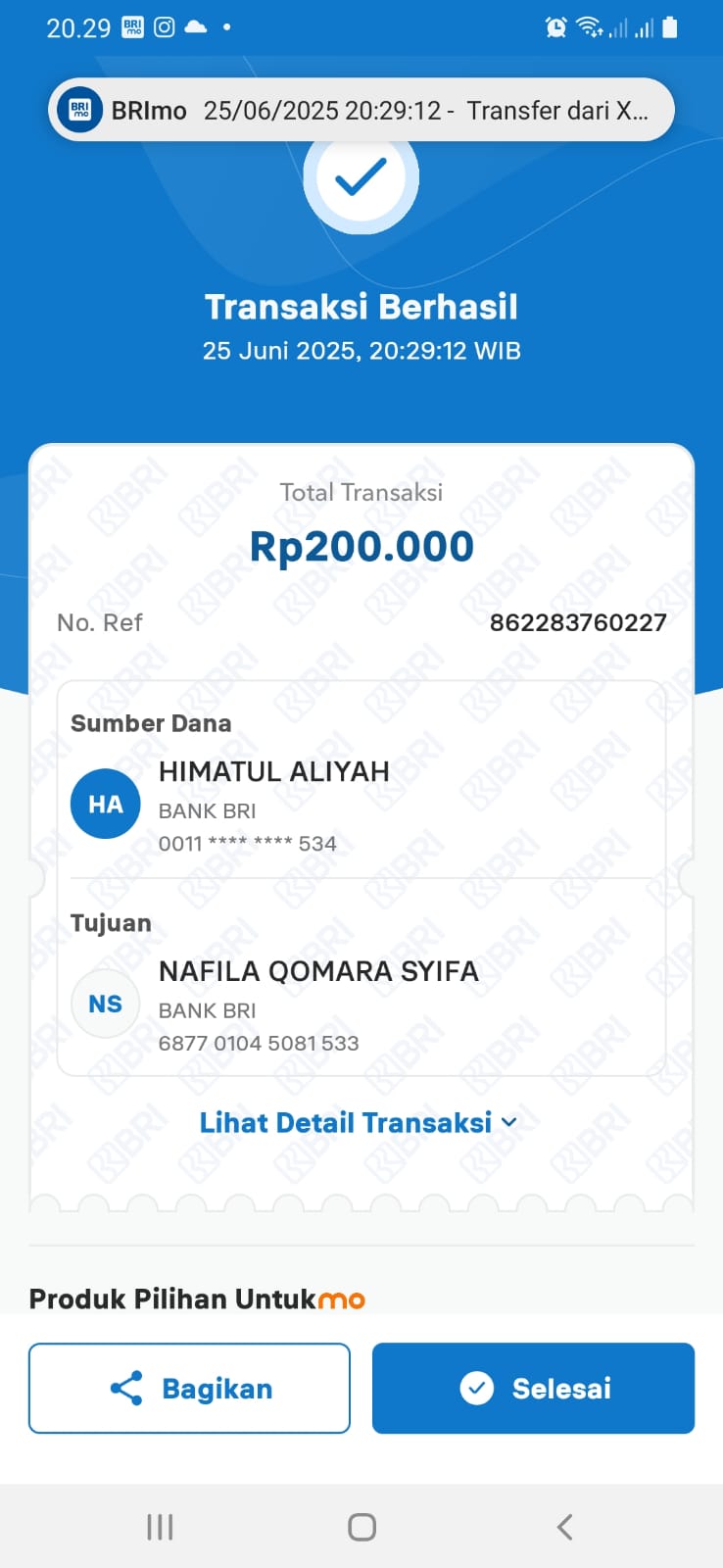Viewport: 723px width, 1568px height.
Task: Share the receipt with Bagikan
Action: 189,1388
